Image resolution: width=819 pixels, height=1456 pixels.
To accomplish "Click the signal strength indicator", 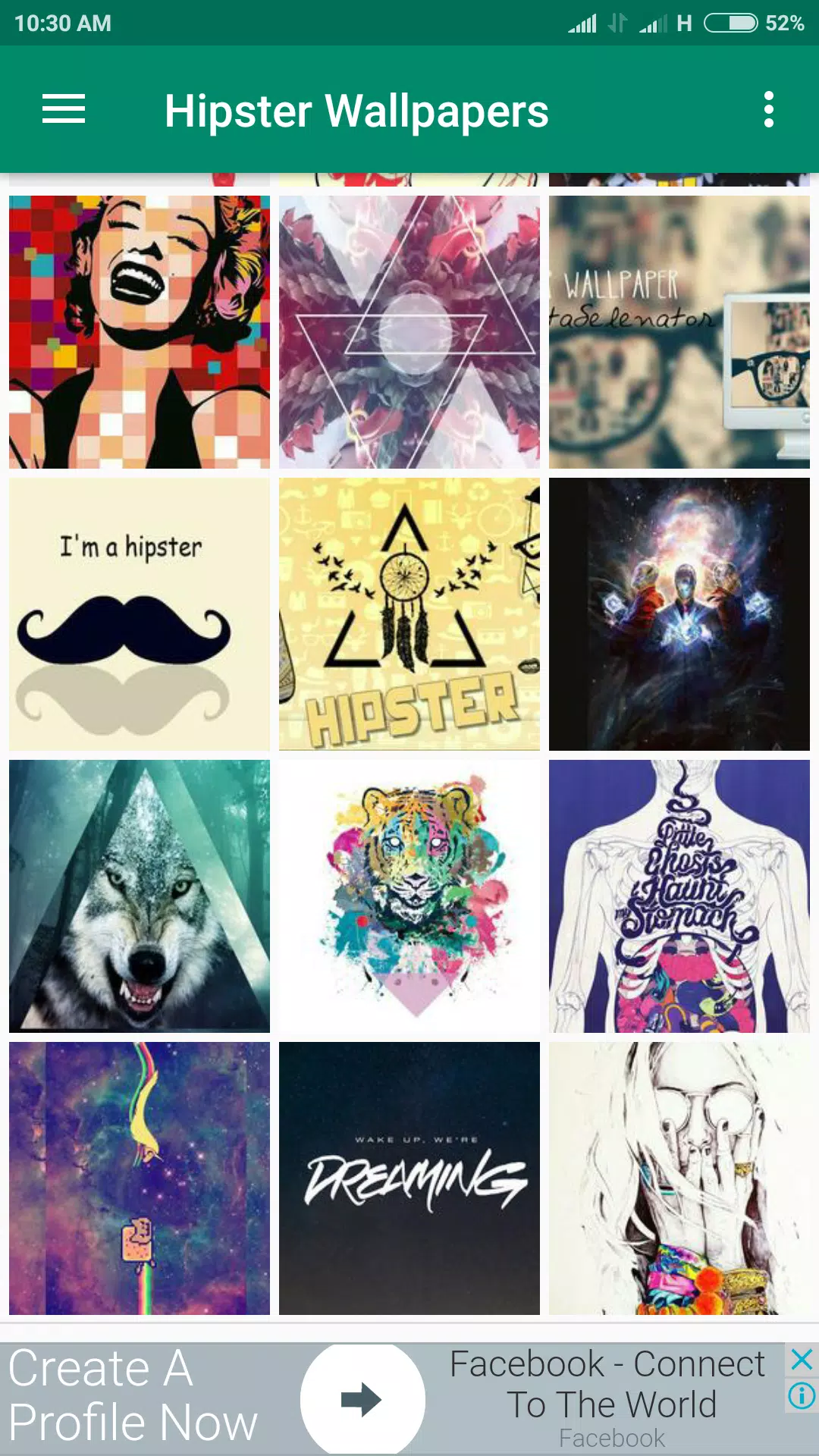I will click(x=581, y=24).
